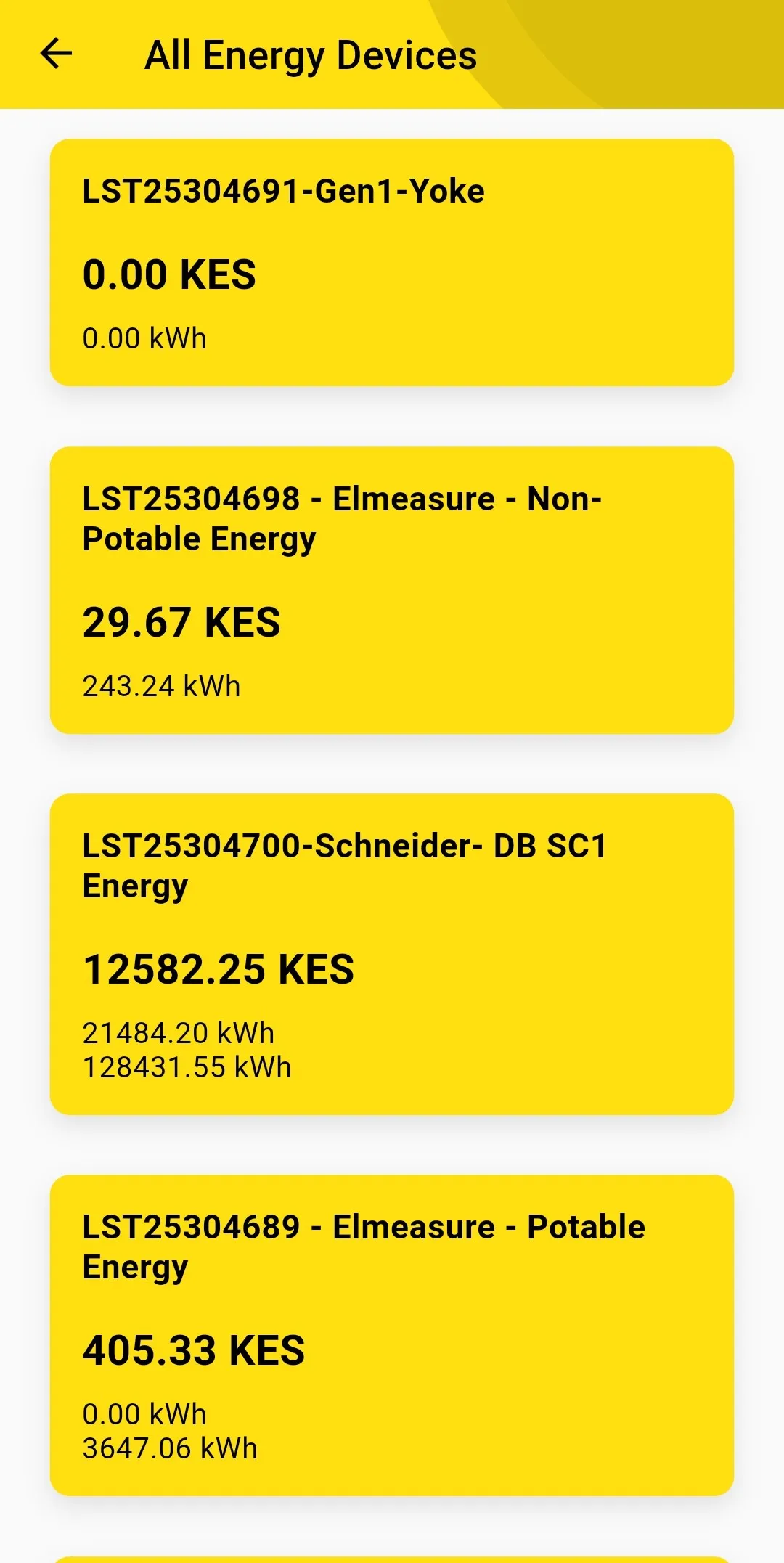Go back using the arrow icon

[x=56, y=54]
